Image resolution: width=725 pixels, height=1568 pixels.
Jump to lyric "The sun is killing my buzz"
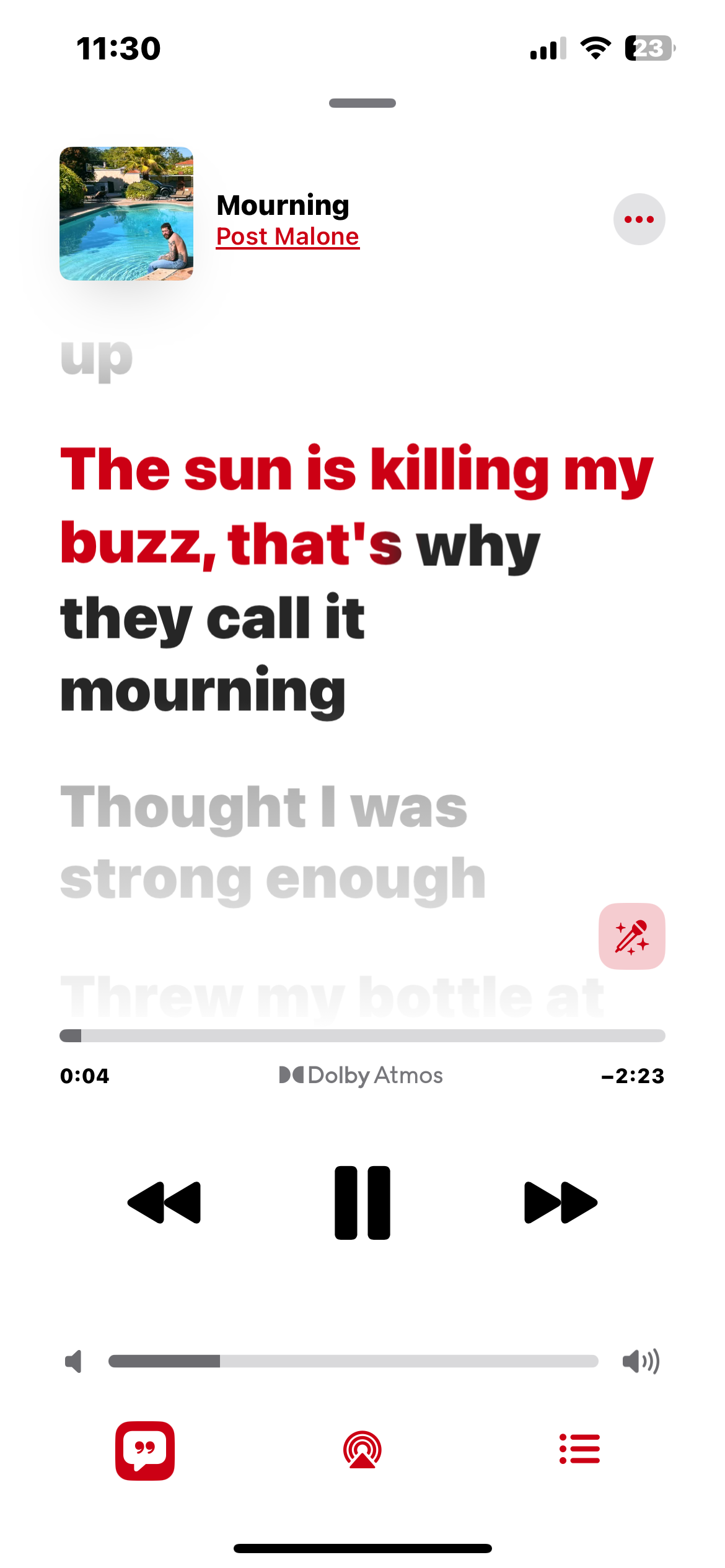tap(356, 508)
